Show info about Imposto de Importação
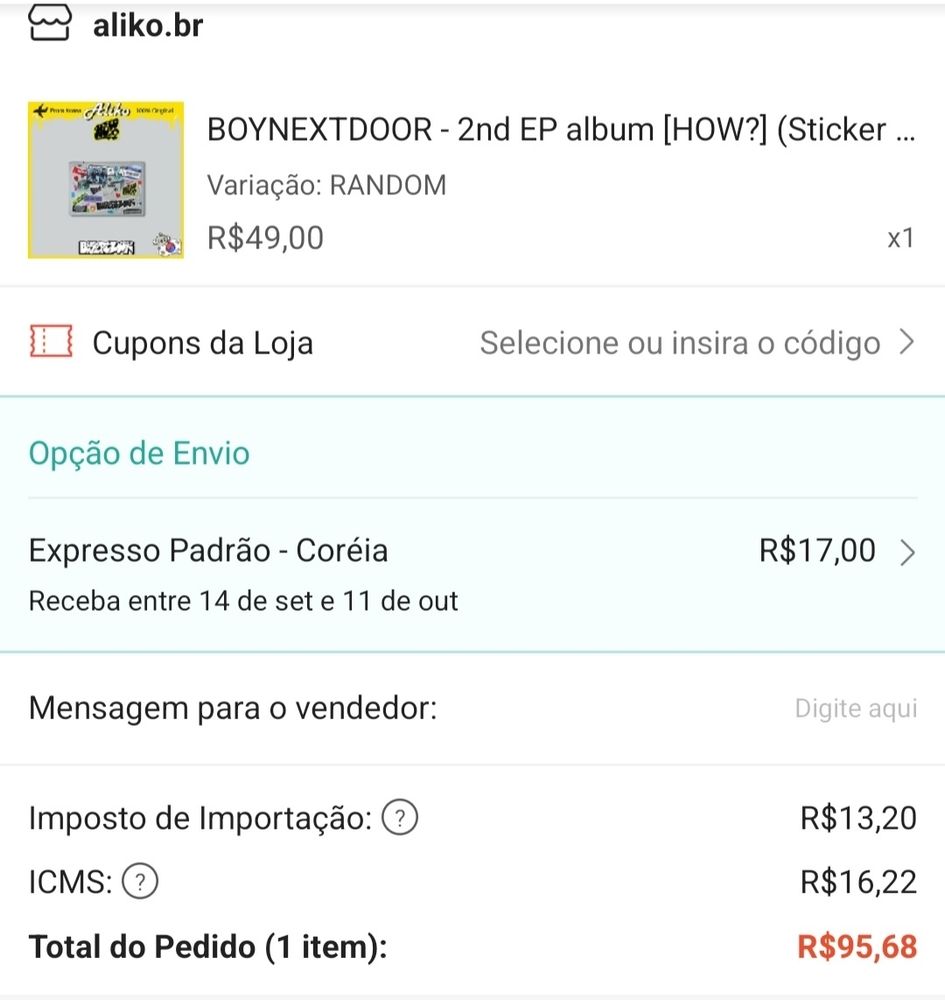This screenshot has width=945, height=1000. [400, 819]
